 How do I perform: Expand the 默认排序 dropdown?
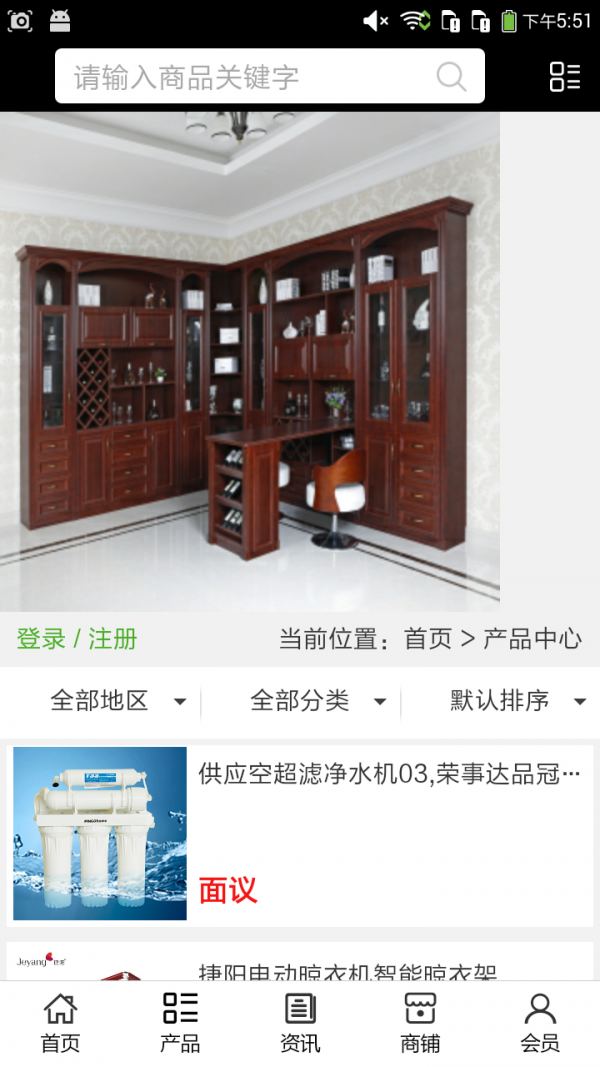[517, 701]
